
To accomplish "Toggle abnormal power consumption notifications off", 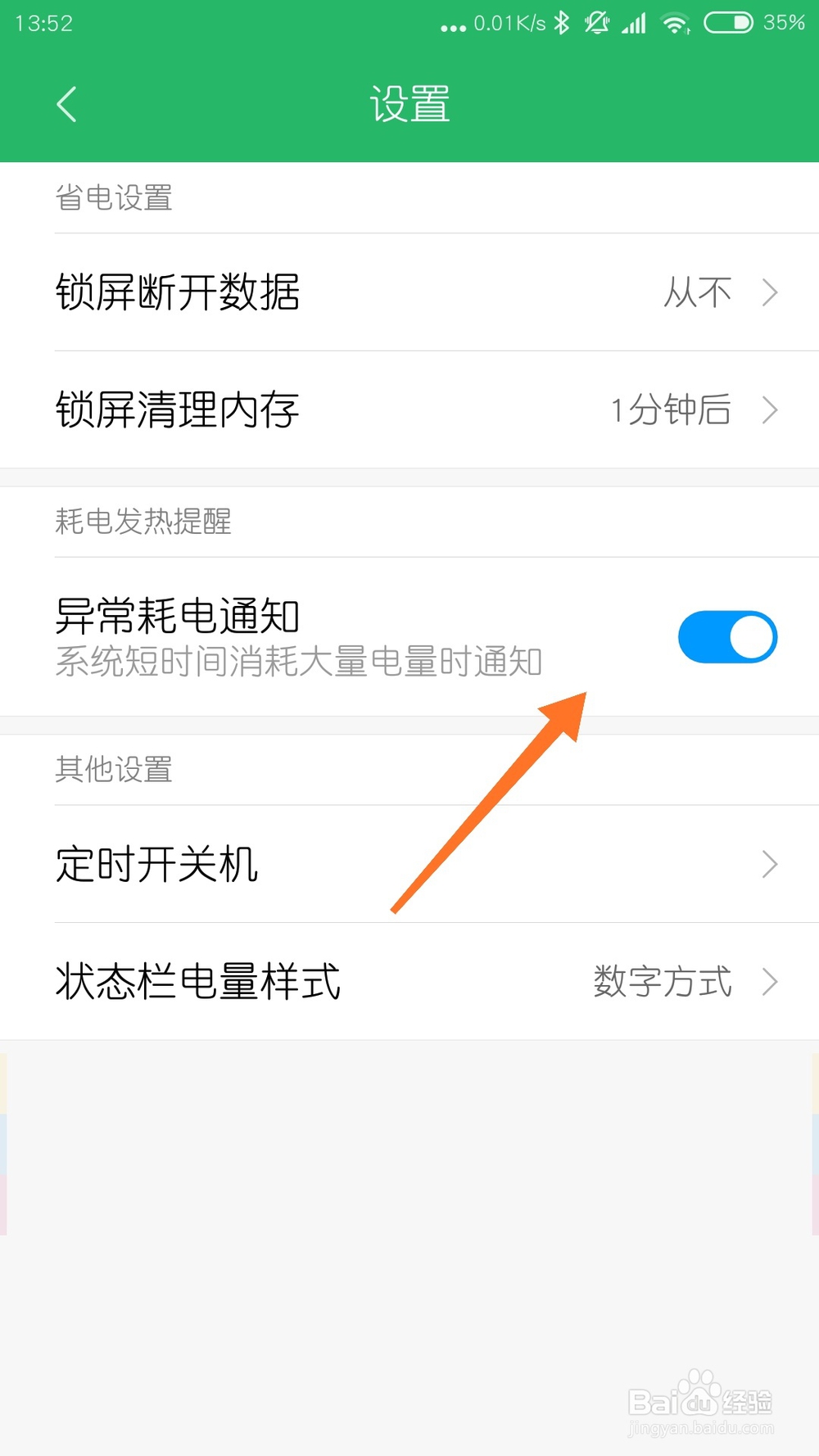I will [x=727, y=636].
